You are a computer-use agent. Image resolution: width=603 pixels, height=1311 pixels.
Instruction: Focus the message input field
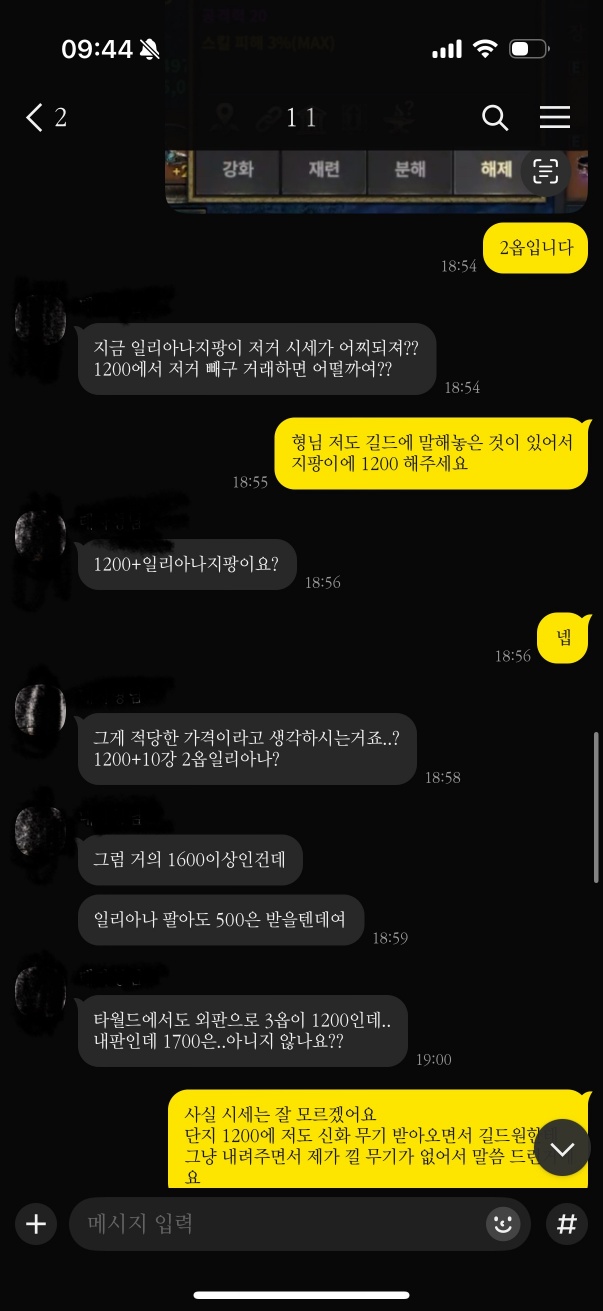[x=275, y=1224]
